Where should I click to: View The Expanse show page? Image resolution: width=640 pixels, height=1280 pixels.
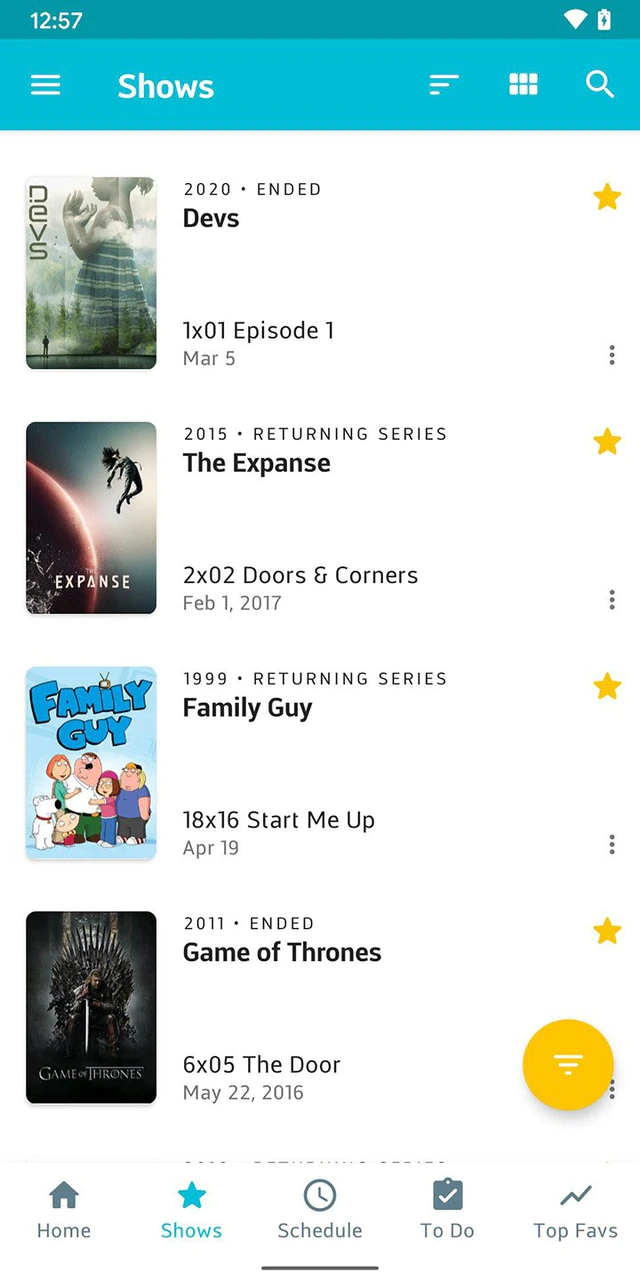click(x=256, y=464)
